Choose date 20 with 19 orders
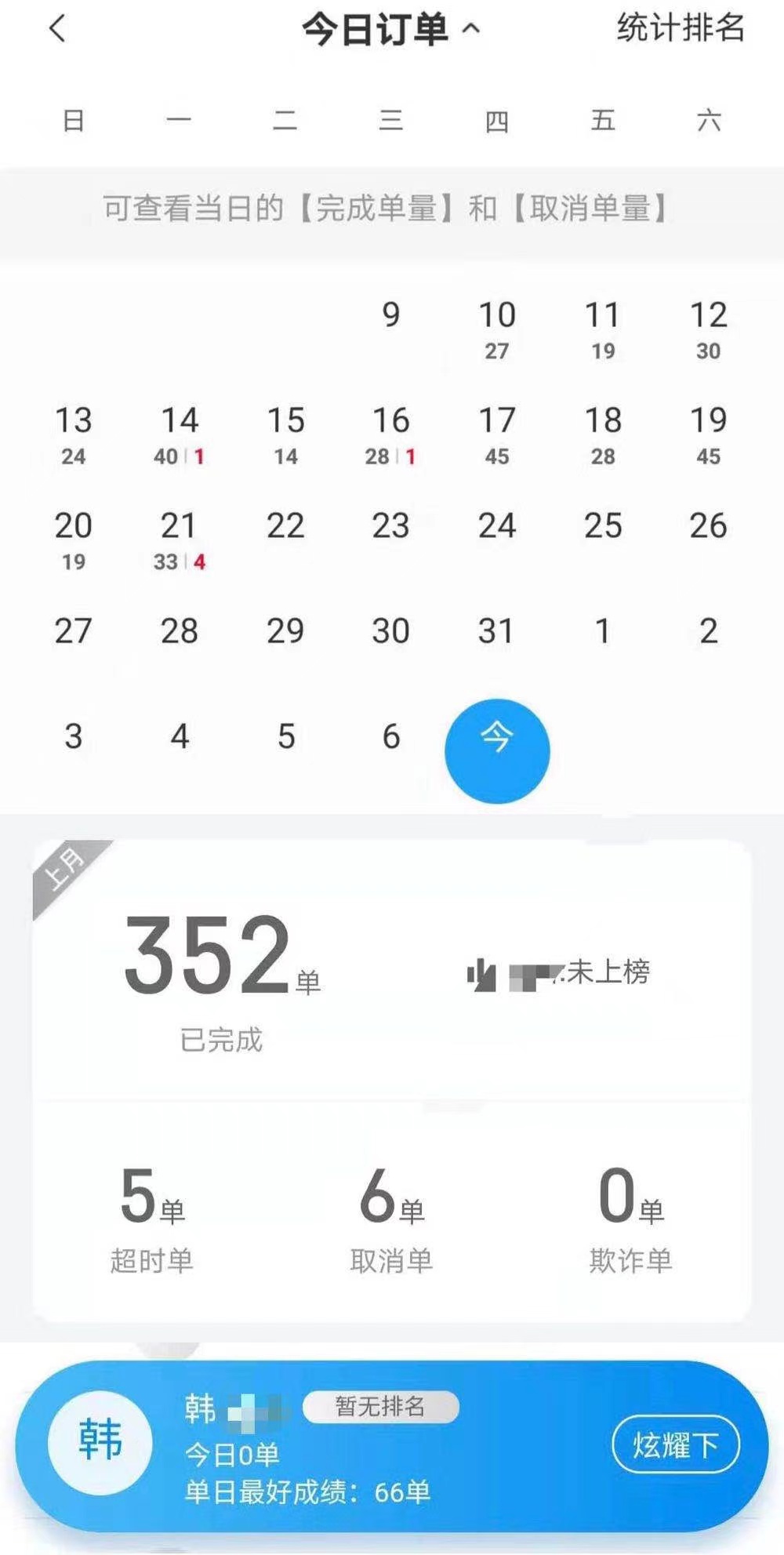Image resolution: width=784 pixels, height=1555 pixels. [x=74, y=539]
